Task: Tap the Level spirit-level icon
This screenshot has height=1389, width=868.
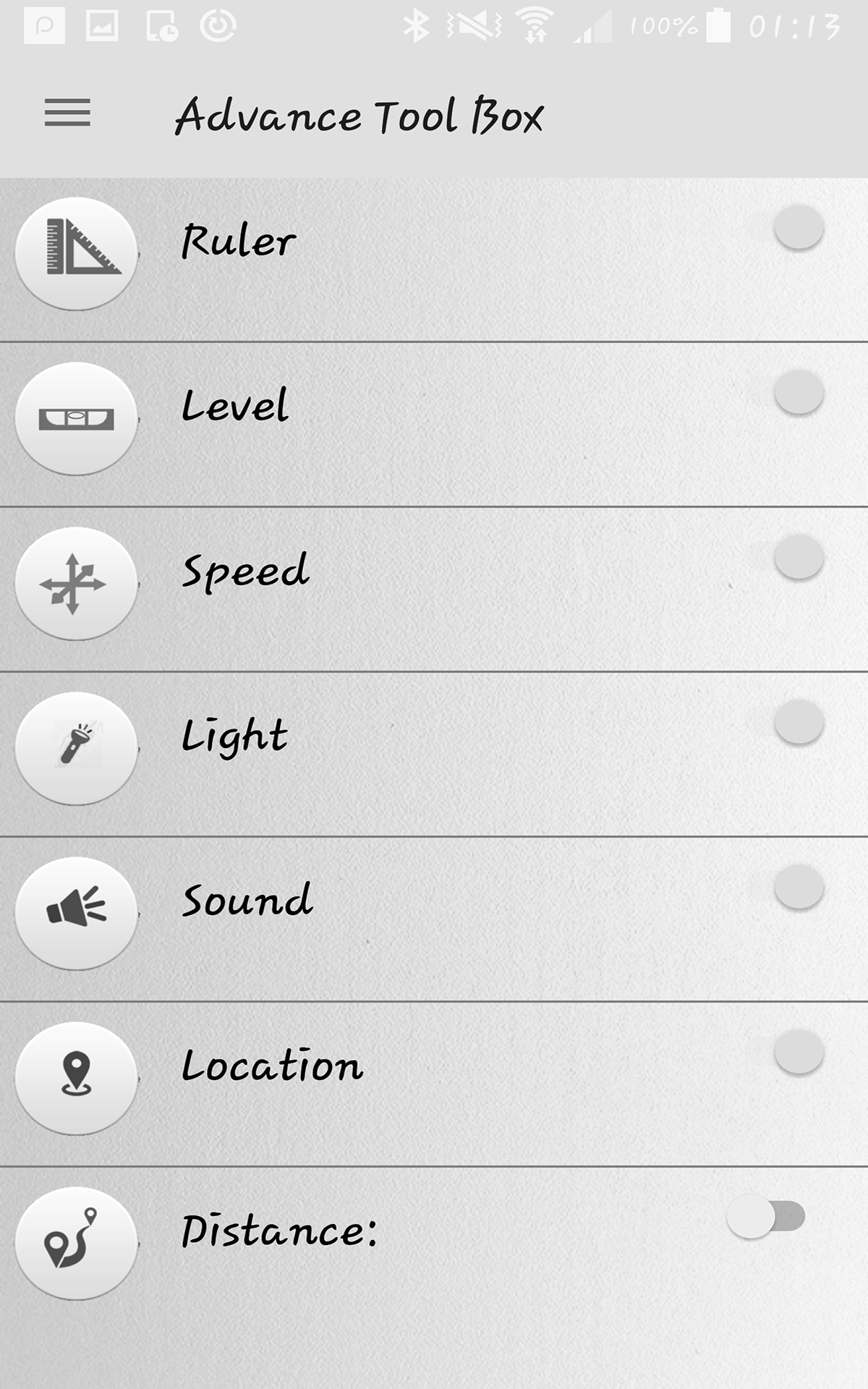Action: [76, 418]
